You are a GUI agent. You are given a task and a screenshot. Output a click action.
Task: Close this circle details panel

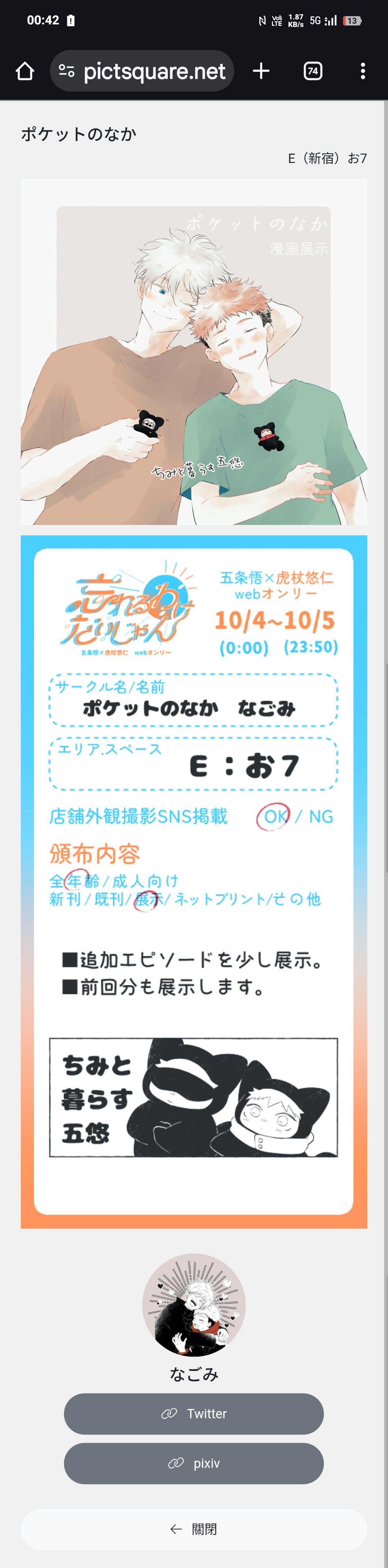[194, 1529]
